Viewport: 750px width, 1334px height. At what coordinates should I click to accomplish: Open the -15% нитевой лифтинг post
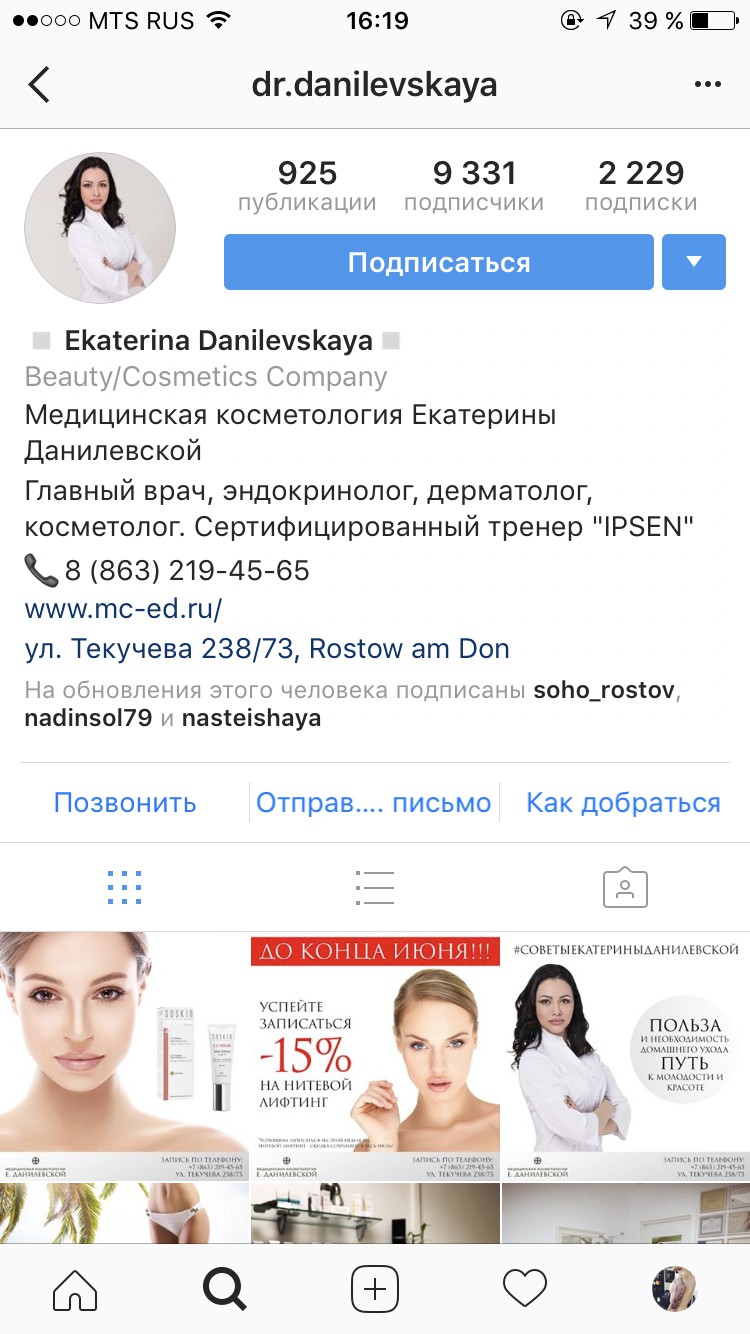(375, 1056)
